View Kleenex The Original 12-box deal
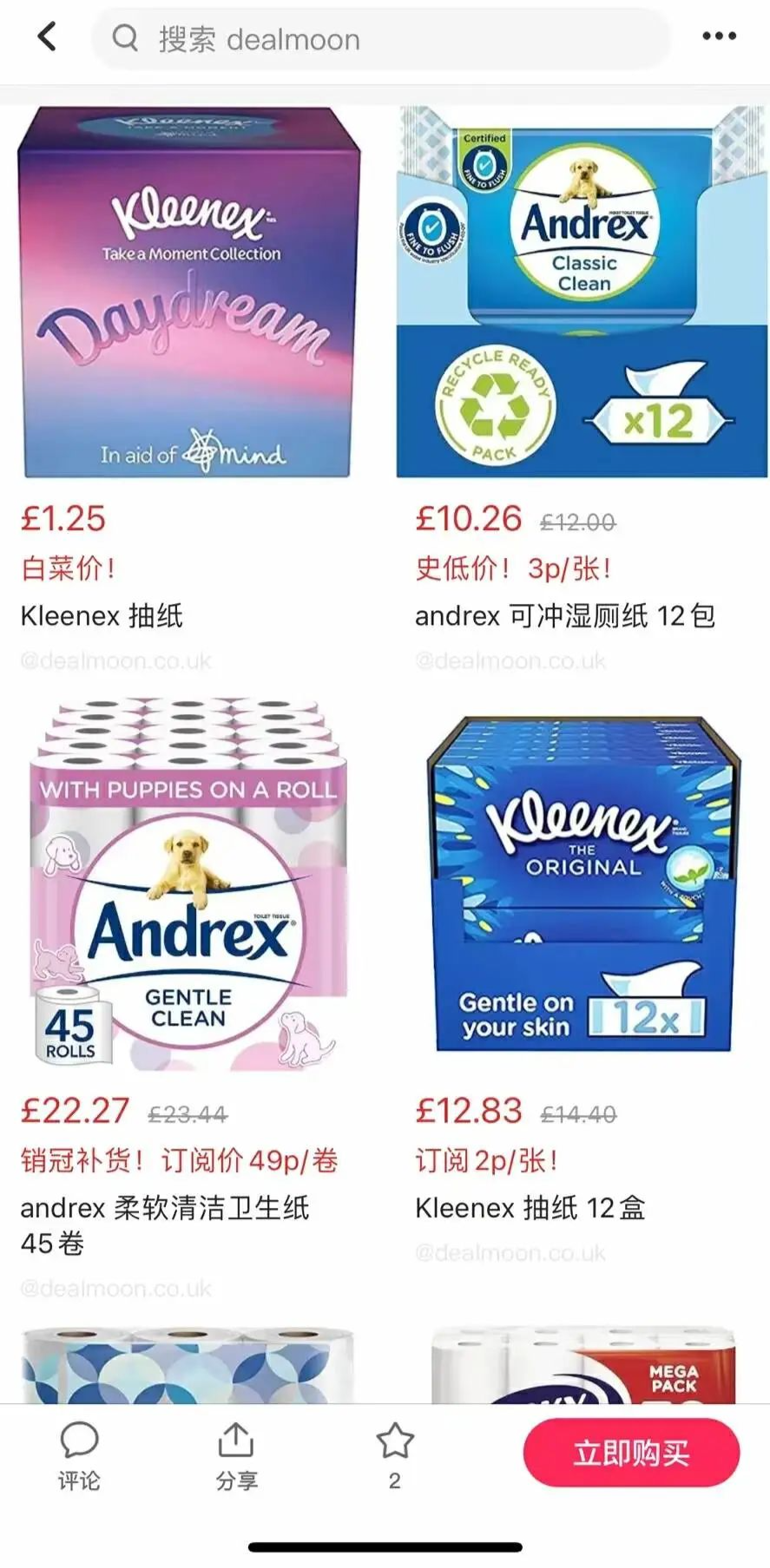 point(582,885)
